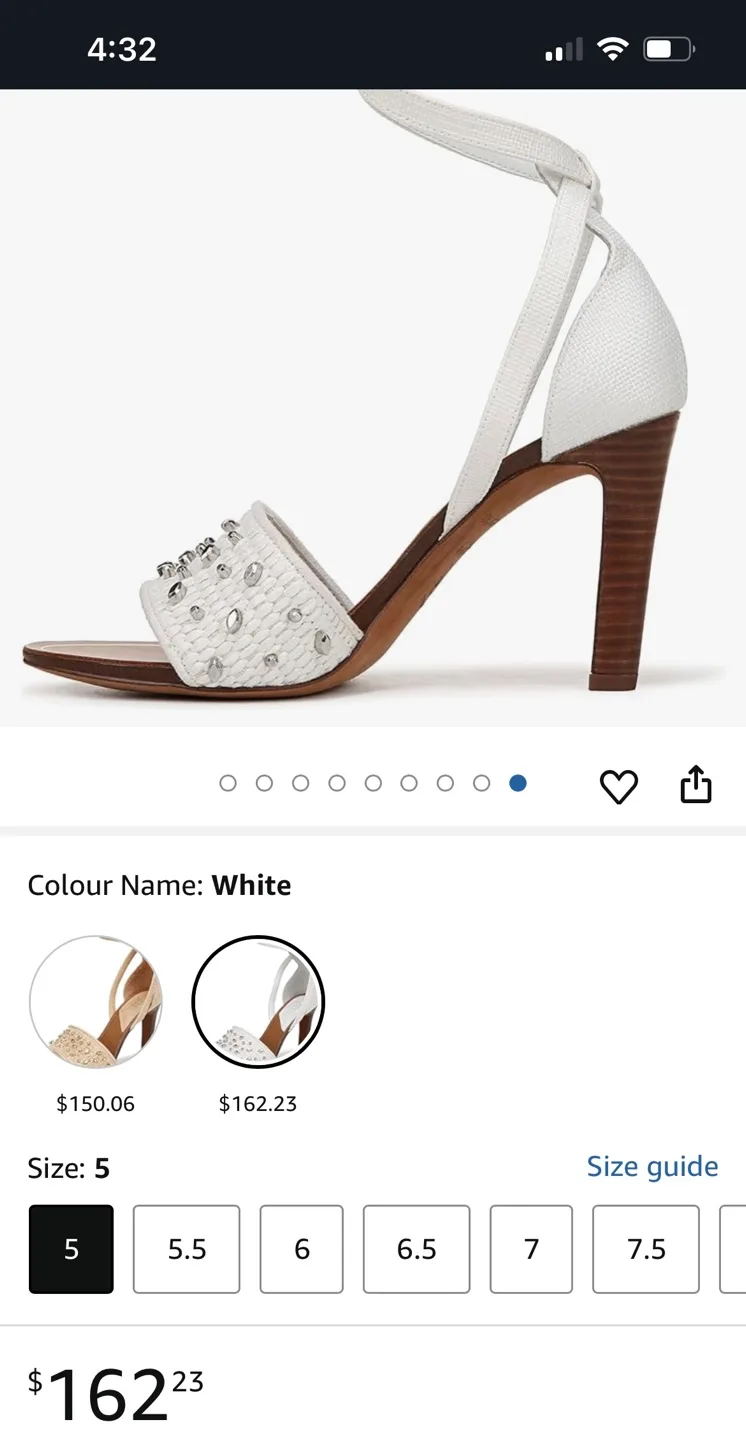Reselect the size 5 option

(x=71, y=1249)
